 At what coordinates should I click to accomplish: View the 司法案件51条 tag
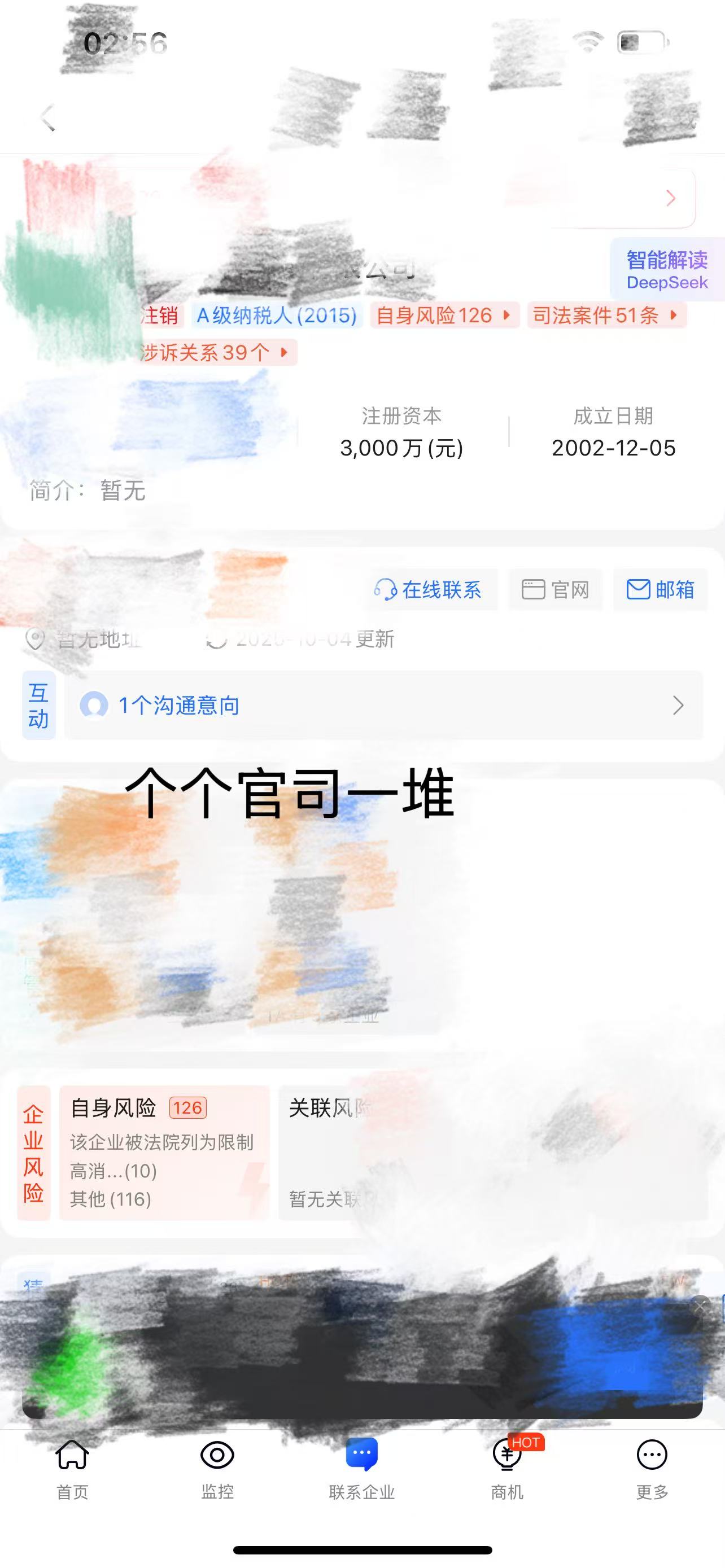[x=606, y=316]
